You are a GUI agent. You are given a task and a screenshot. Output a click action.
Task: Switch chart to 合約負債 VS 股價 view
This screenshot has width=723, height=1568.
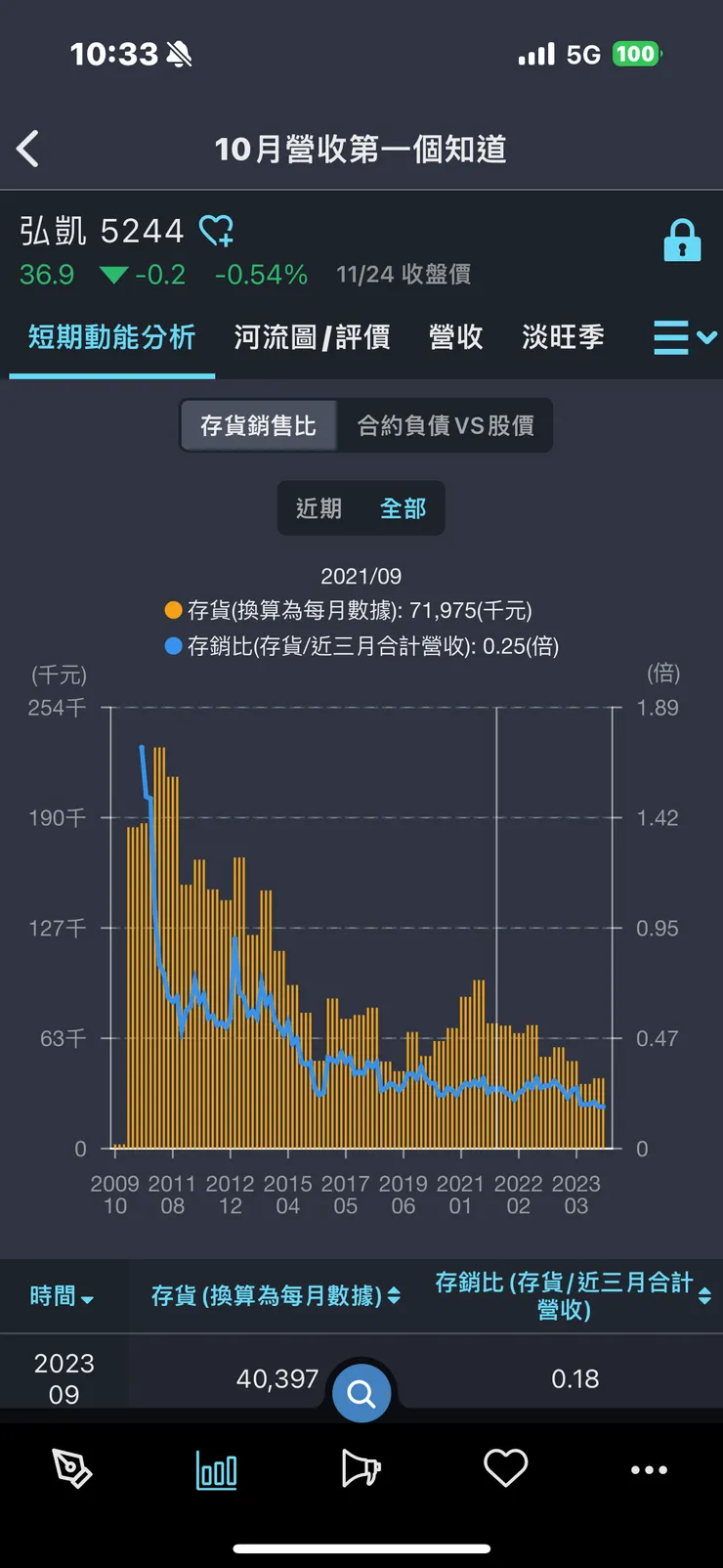tap(446, 425)
